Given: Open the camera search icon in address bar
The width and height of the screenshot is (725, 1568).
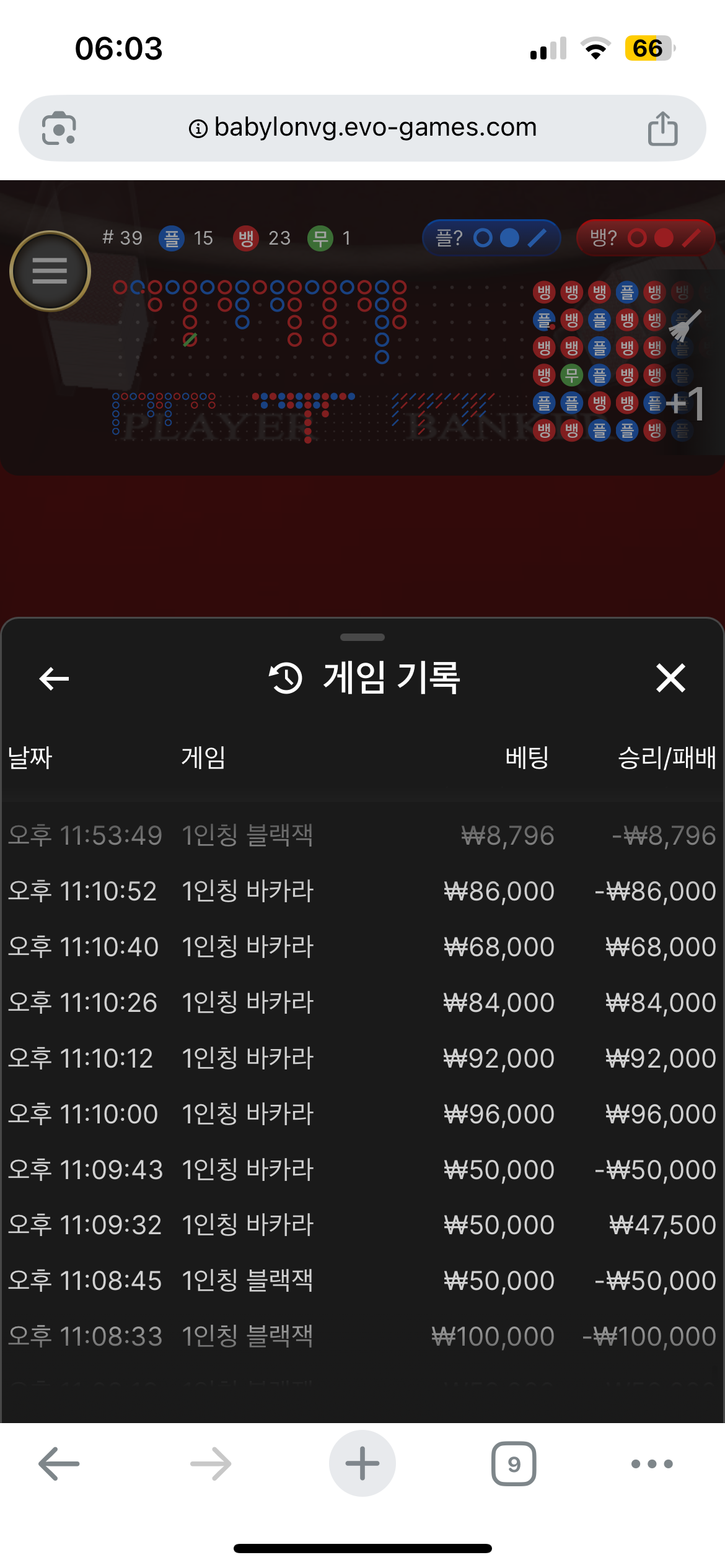Looking at the screenshot, I should (x=59, y=129).
